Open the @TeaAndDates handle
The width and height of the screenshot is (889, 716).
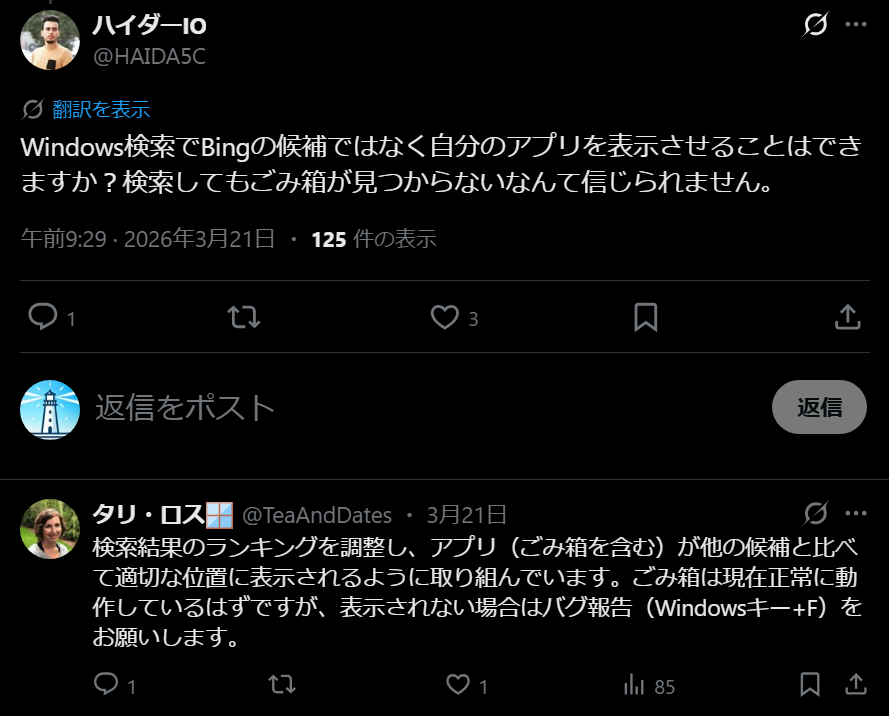317,515
